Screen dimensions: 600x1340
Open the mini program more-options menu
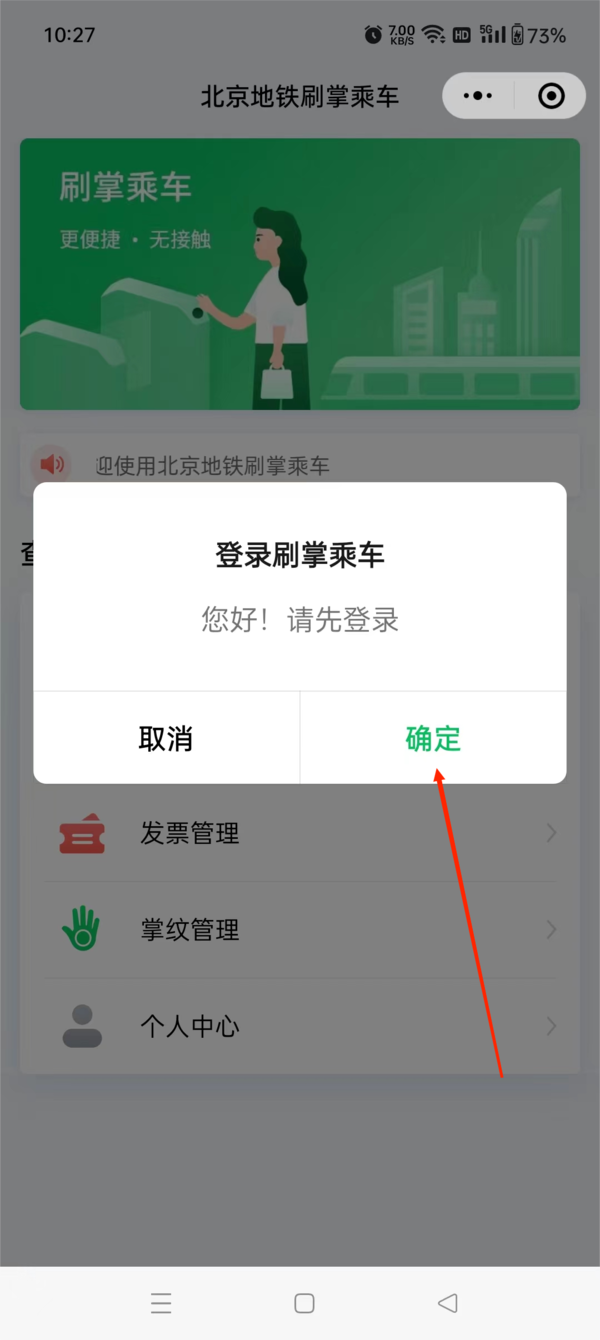pos(478,96)
